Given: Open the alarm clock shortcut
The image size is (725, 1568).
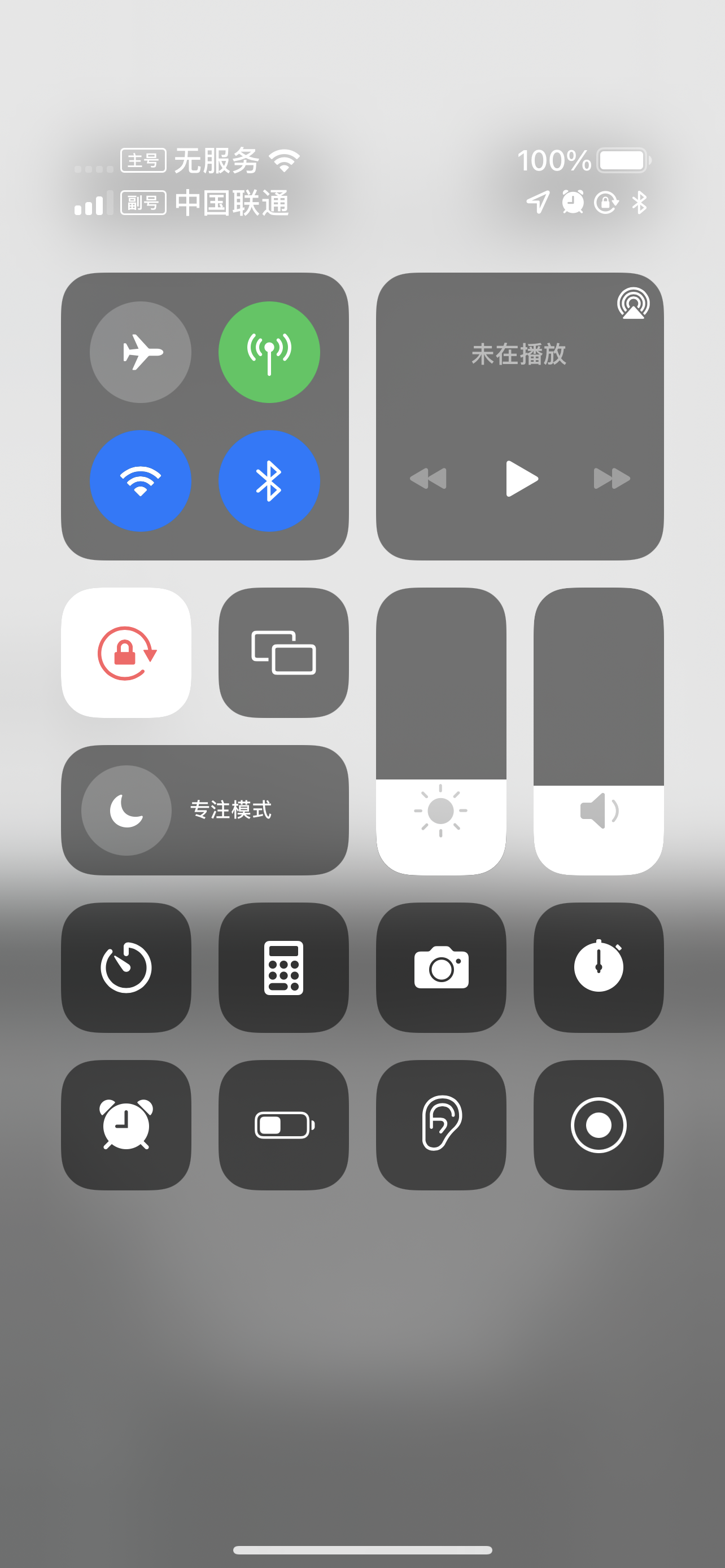Looking at the screenshot, I should pyautogui.click(x=126, y=1125).
